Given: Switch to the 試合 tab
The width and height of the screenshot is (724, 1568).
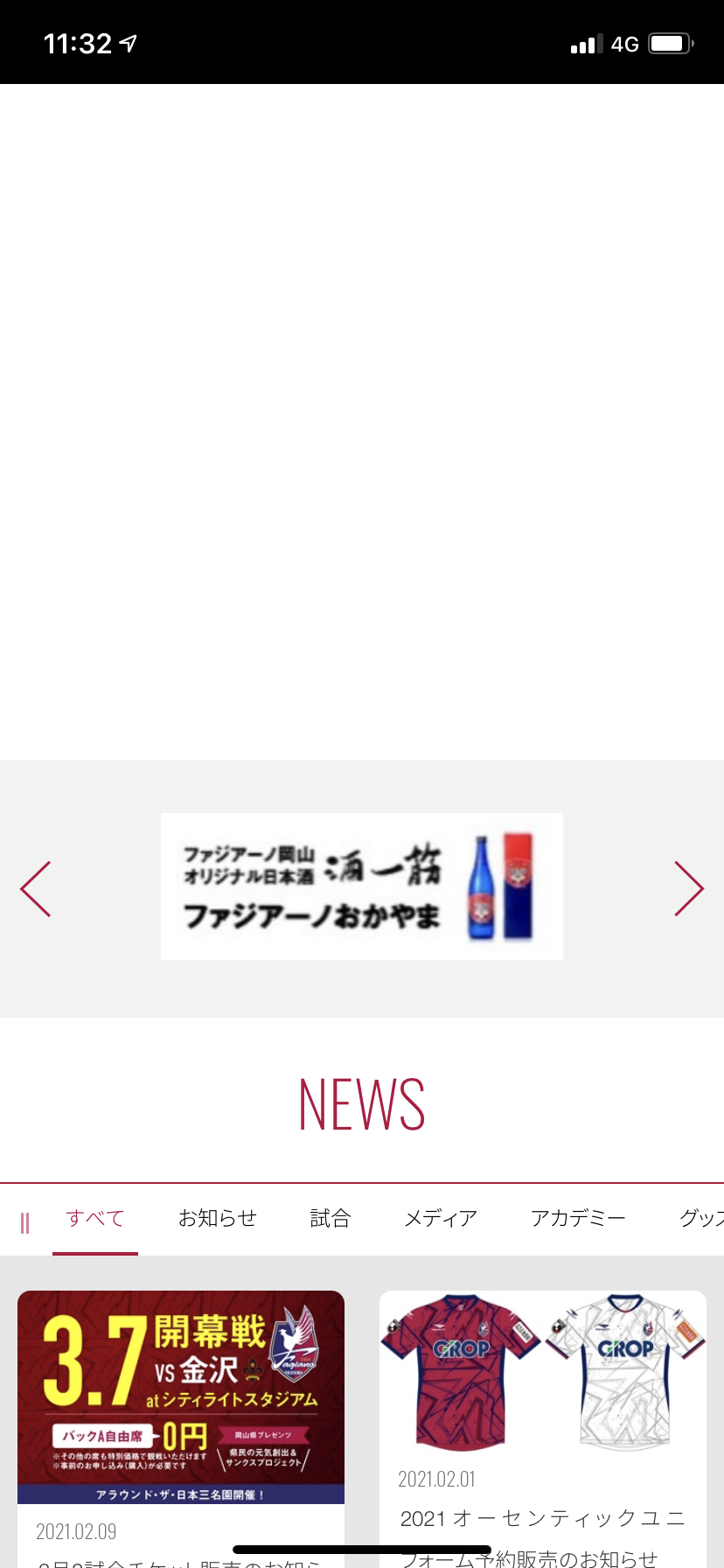Looking at the screenshot, I should pos(331,1218).
